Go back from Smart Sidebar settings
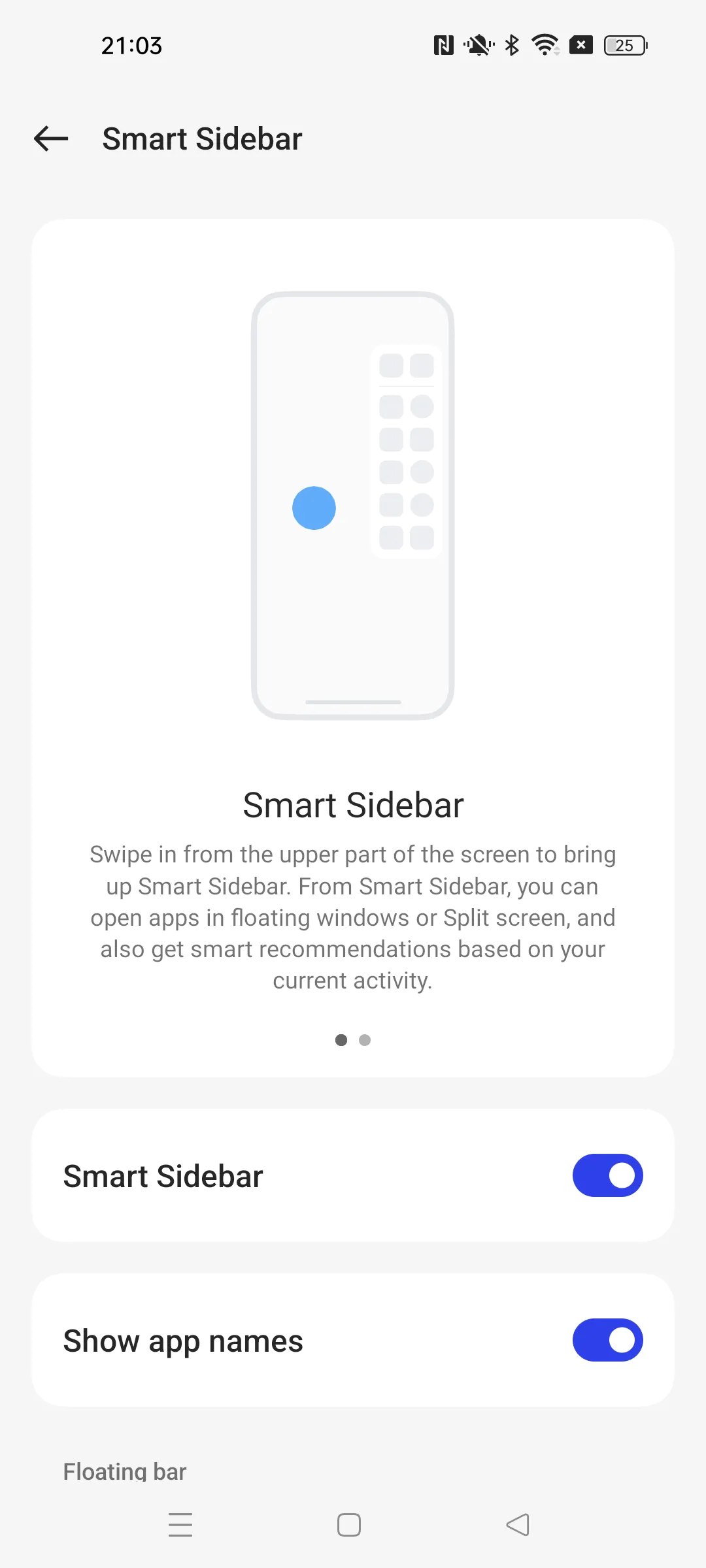The height and width of the screenshot is (1568, 706). [51, 139]
